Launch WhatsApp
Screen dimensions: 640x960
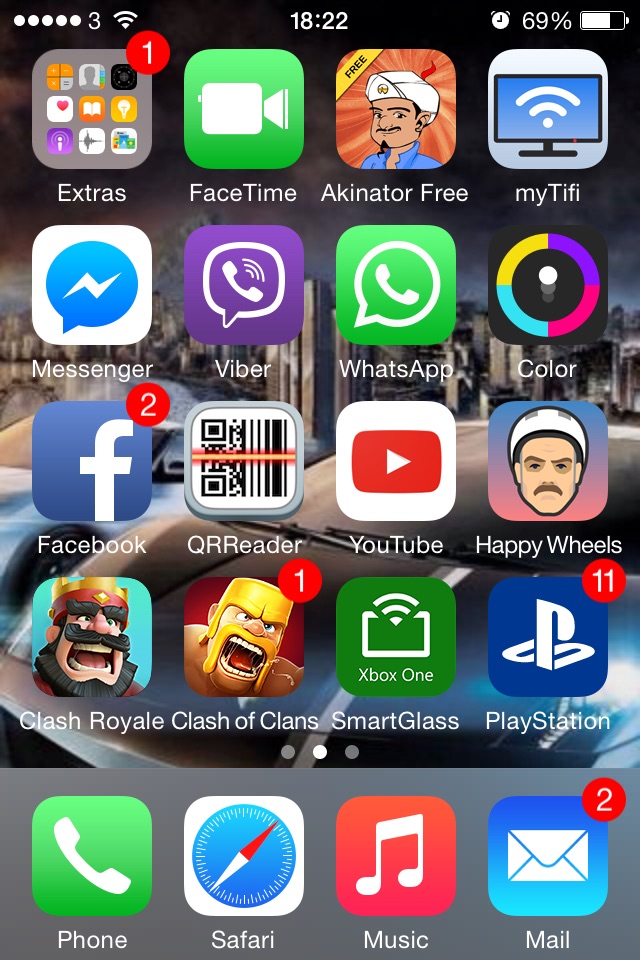click(396, 285)
